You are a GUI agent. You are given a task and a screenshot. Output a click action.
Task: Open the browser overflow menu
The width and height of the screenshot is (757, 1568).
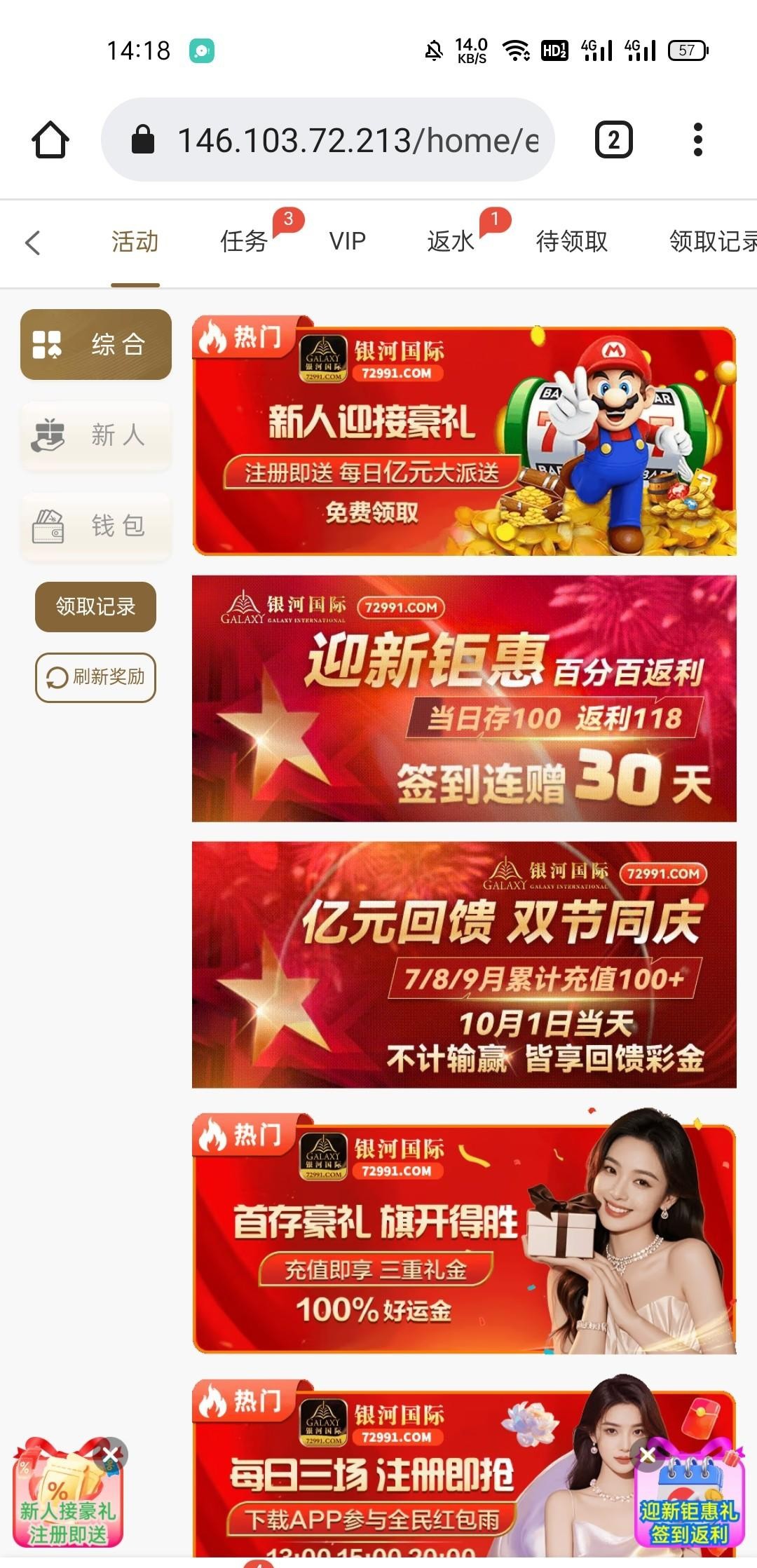point(697,140)
